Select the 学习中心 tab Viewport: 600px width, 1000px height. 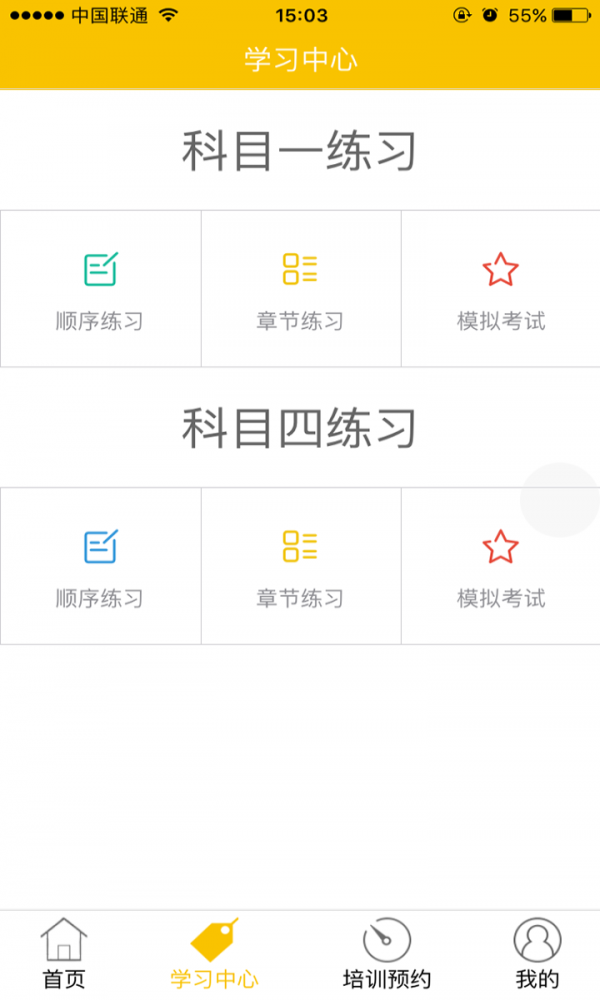click(214, 955)
